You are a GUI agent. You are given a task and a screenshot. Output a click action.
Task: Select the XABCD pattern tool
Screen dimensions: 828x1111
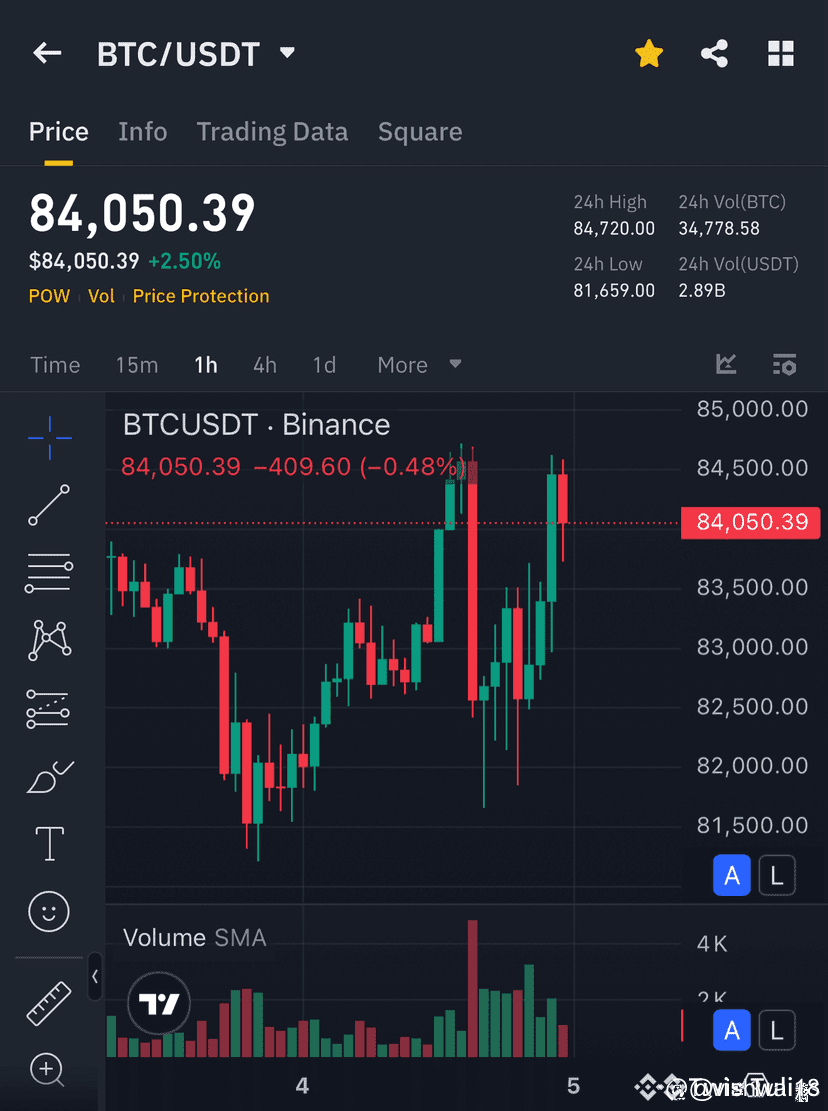pos(48,640)
